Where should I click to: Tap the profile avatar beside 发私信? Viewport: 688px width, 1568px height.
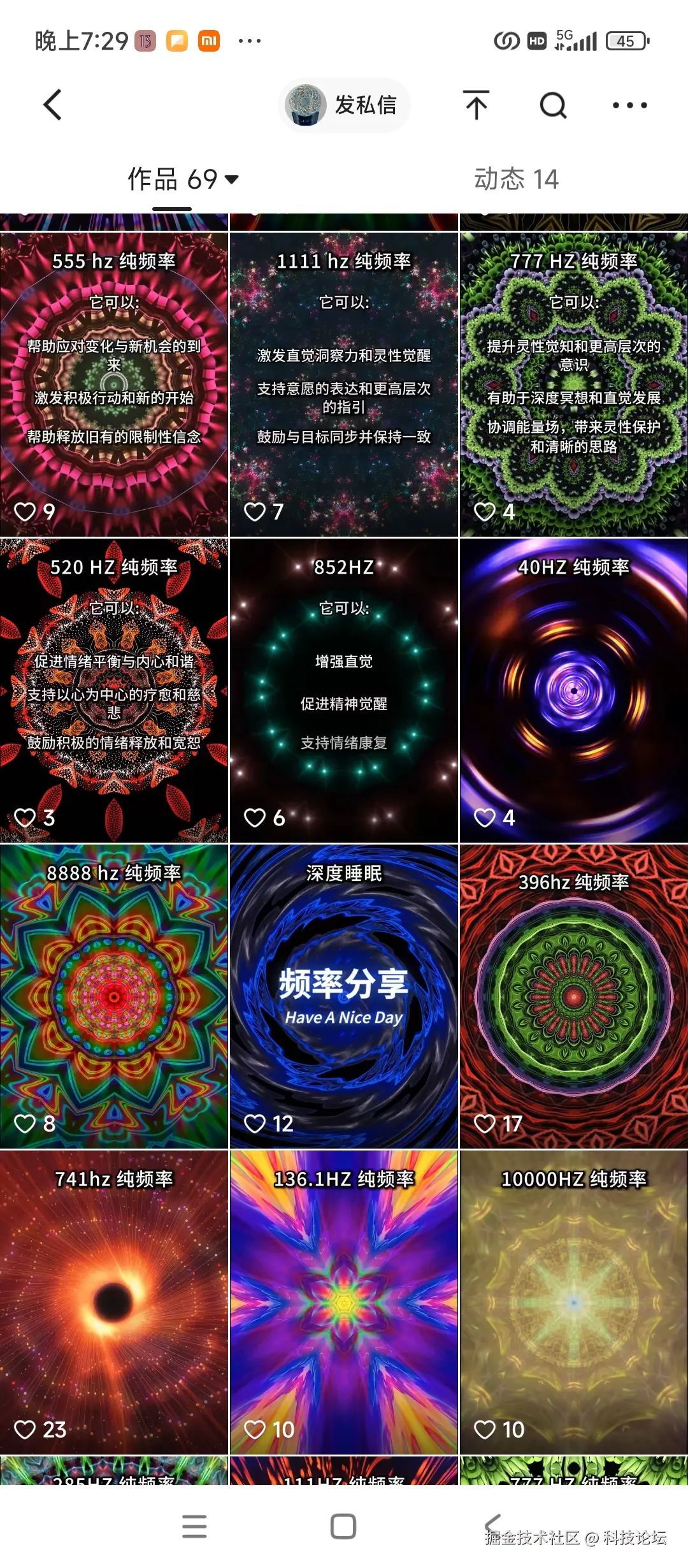(305, 105)
